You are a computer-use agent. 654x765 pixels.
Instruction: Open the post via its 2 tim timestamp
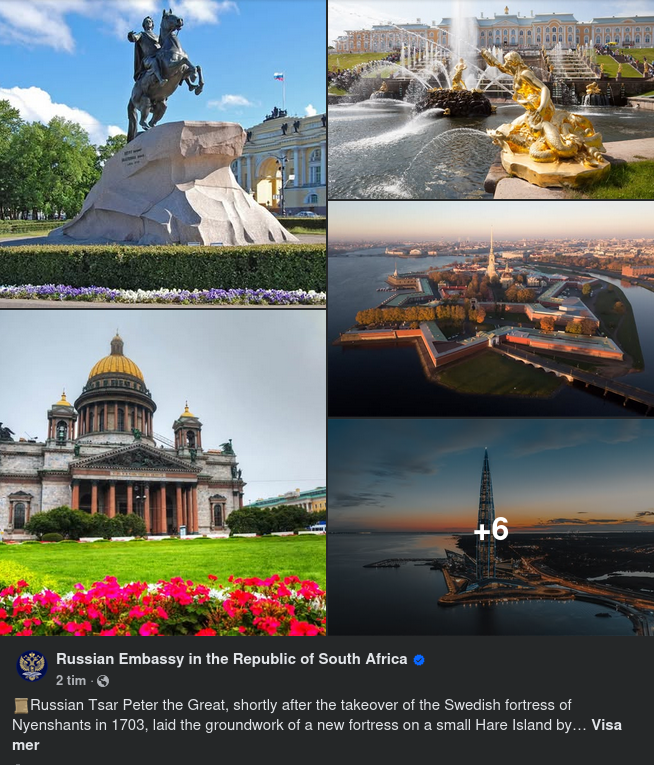(70, 680)
